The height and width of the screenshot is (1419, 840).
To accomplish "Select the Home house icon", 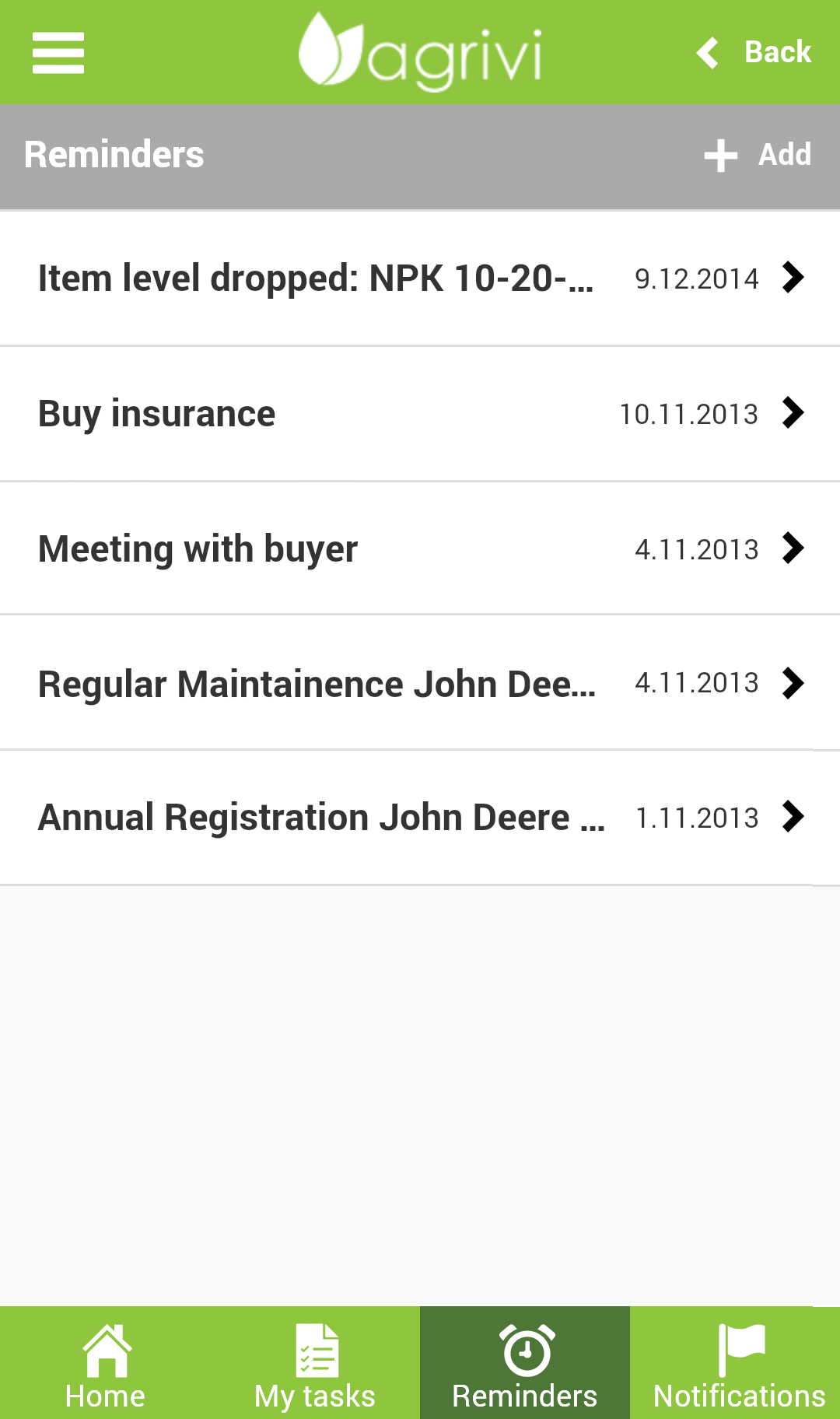I will coord(105,1352).
